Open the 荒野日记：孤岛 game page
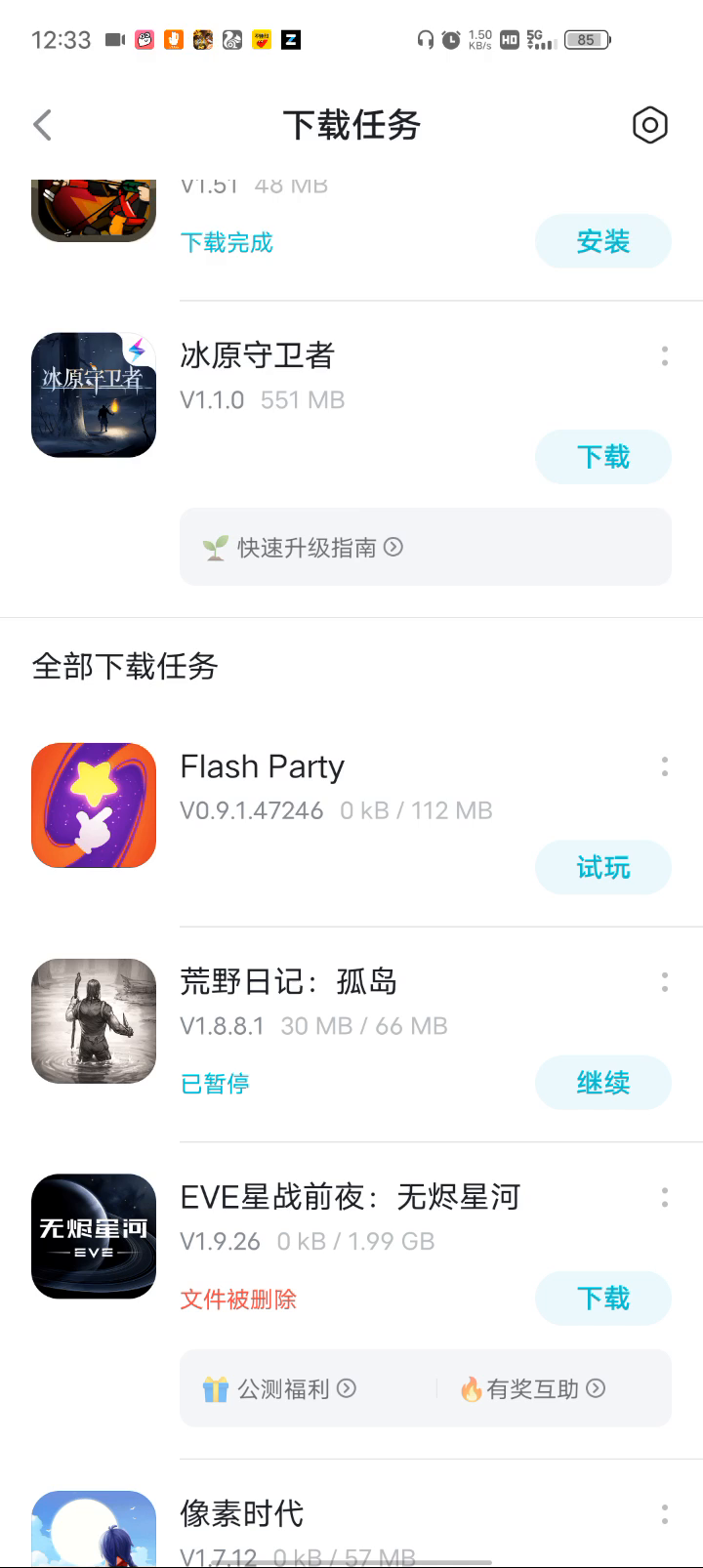703x1568 pixels. click(94, 1021)
